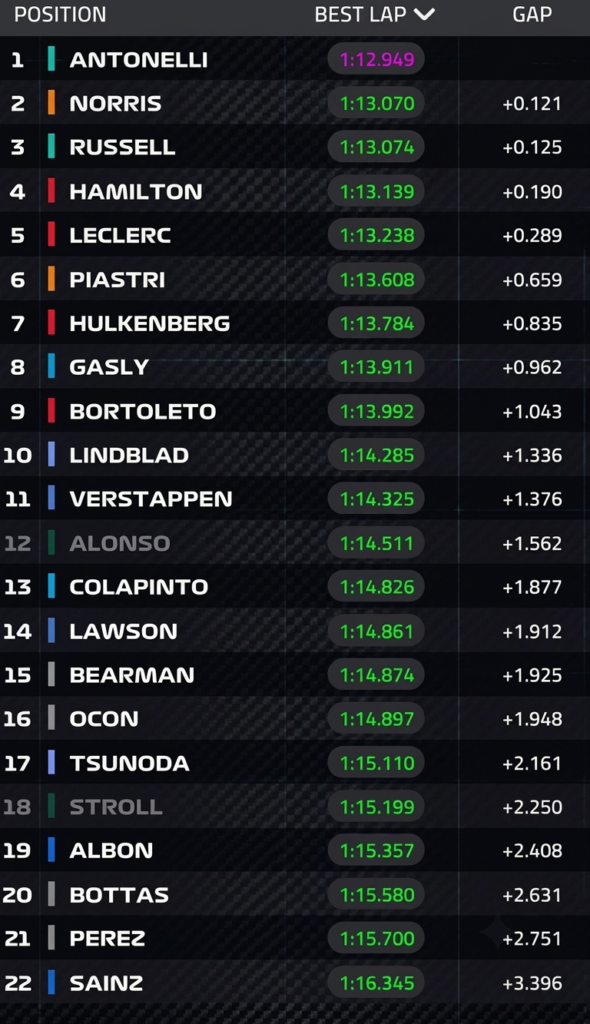Screen dimensions: 590x1024
Task: Select Hulkenberg's row
Action: (295, 323)
